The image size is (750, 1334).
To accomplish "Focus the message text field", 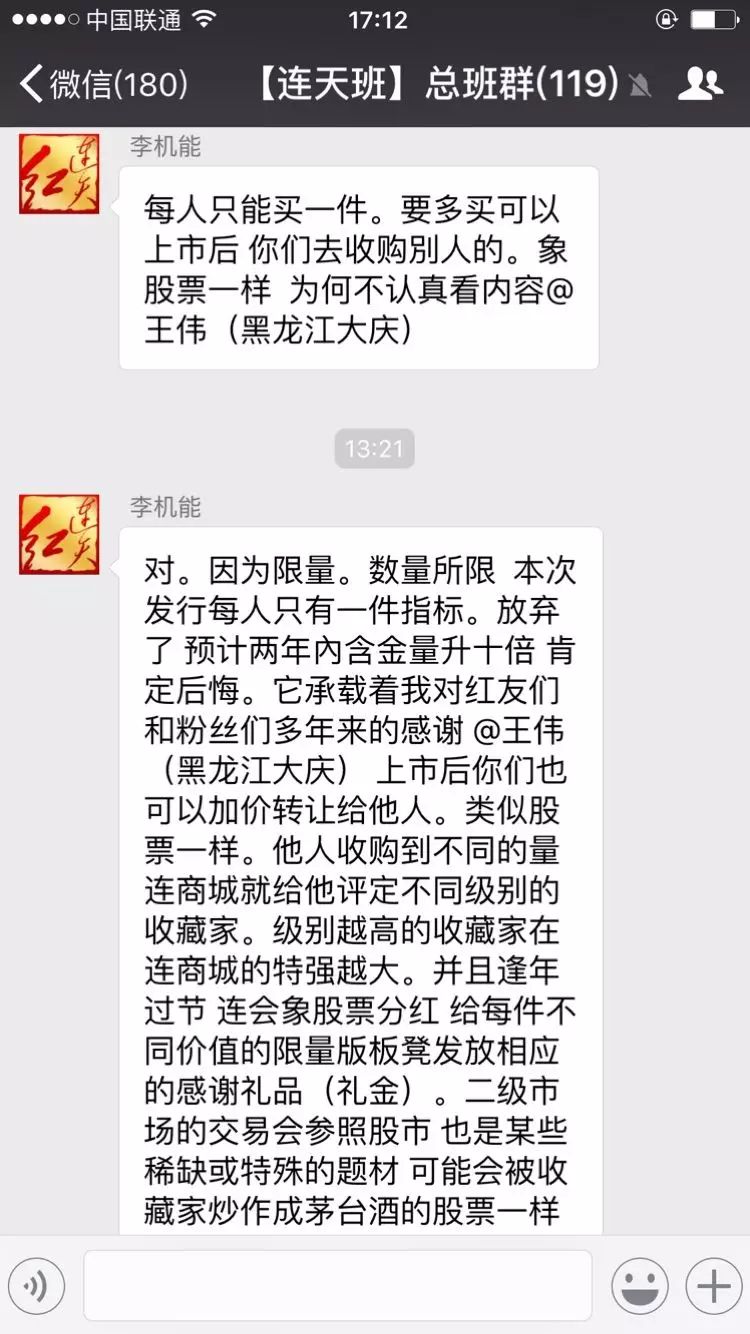I will click(338, 1286).
